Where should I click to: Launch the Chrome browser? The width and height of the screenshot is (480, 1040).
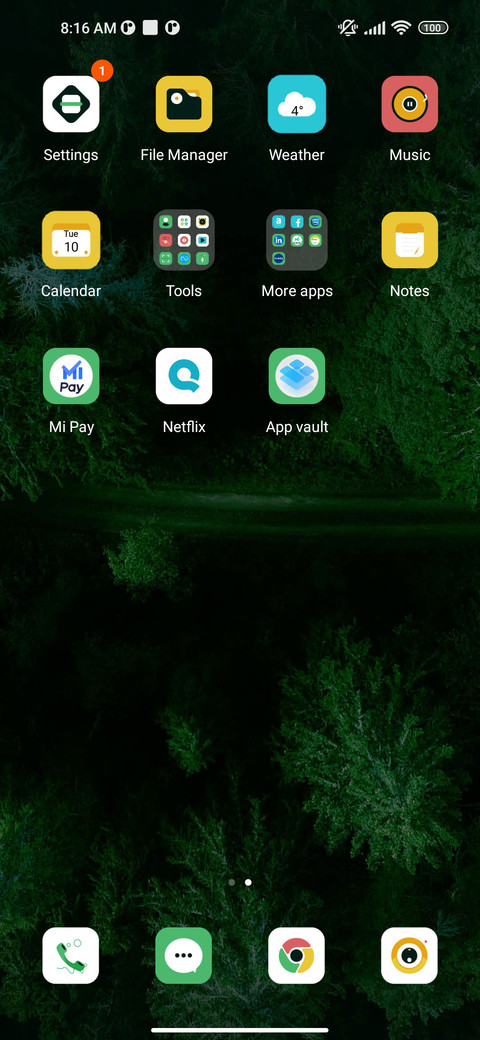(296, 956)
